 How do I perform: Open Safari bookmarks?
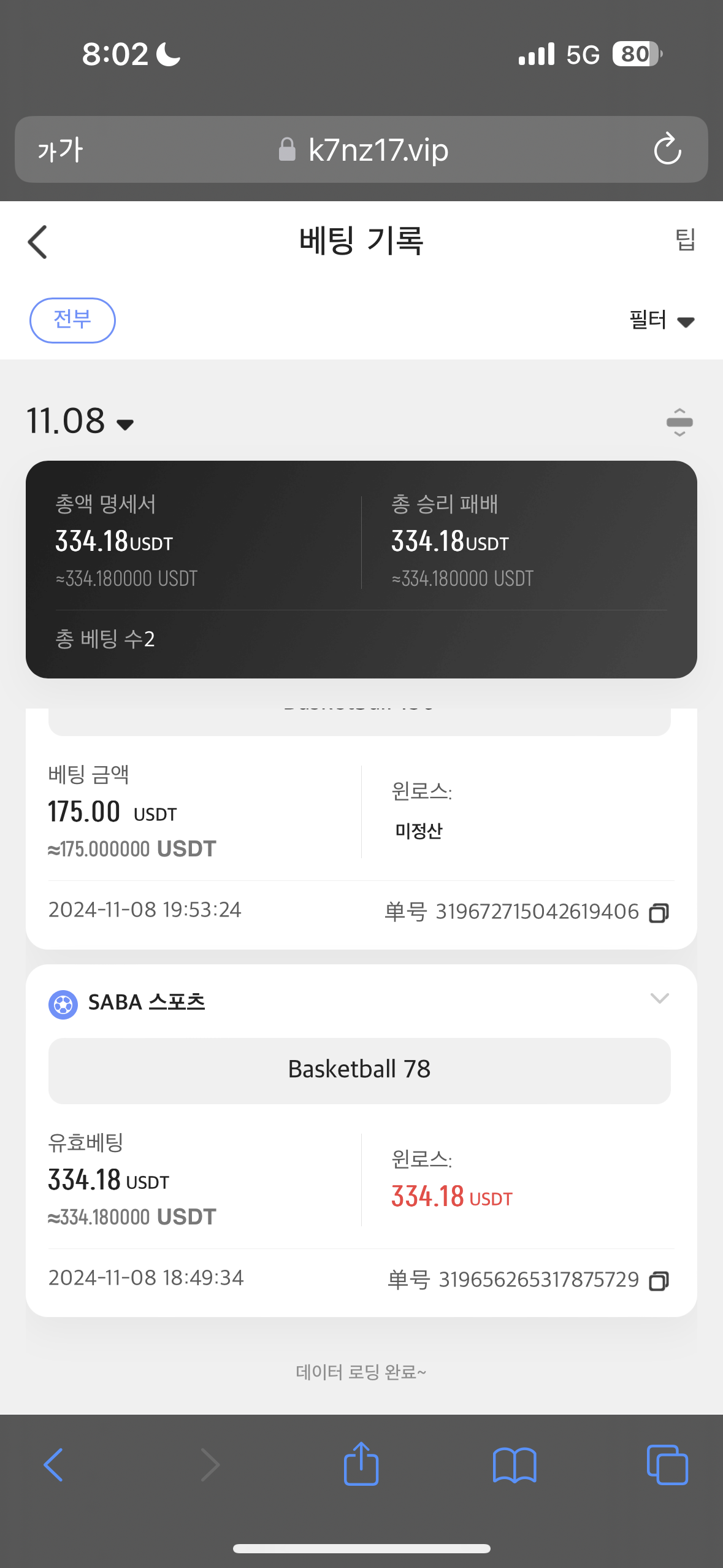[515, 1465]
